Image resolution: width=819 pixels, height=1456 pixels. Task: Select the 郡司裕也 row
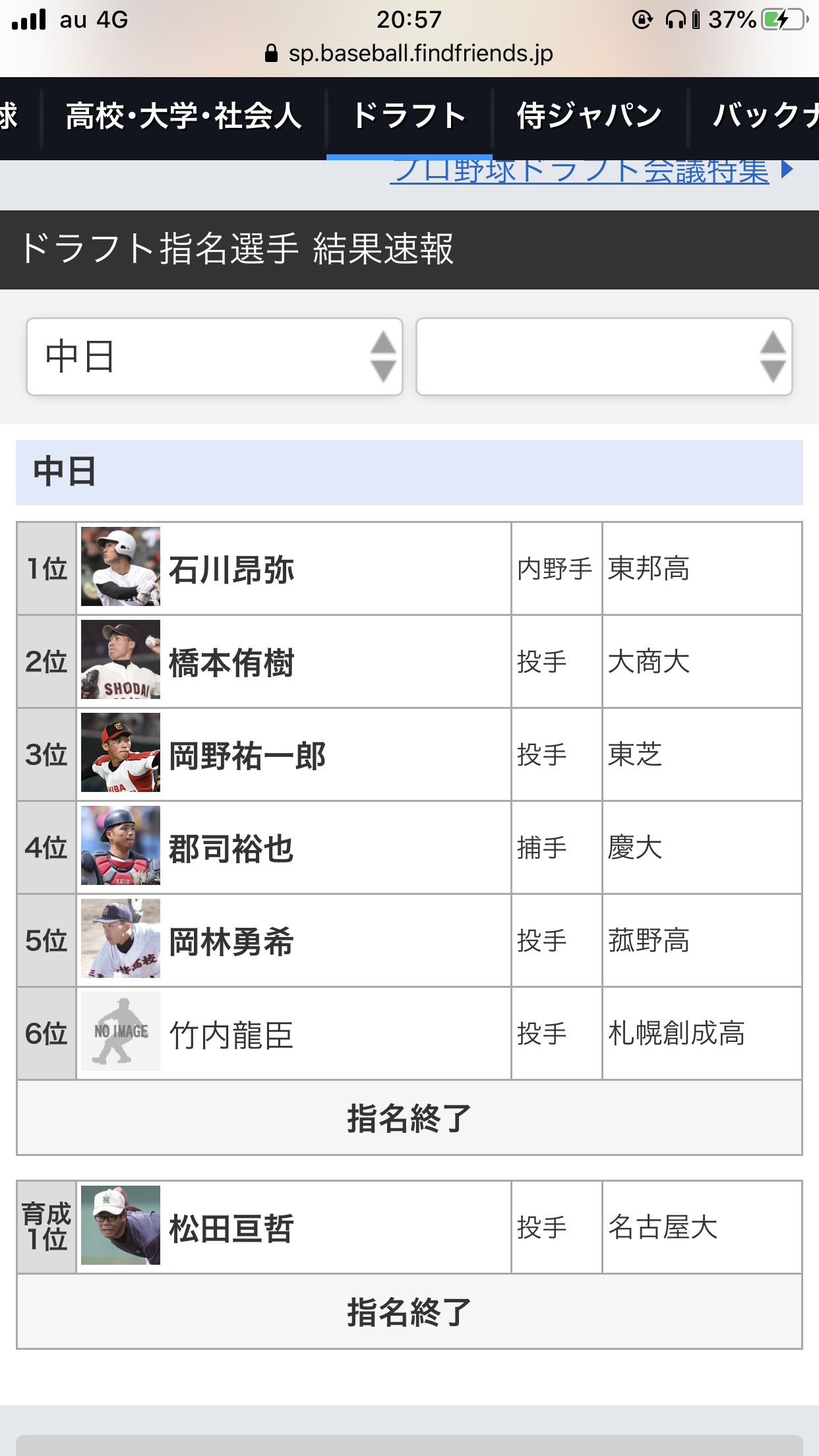coord(409,847)
